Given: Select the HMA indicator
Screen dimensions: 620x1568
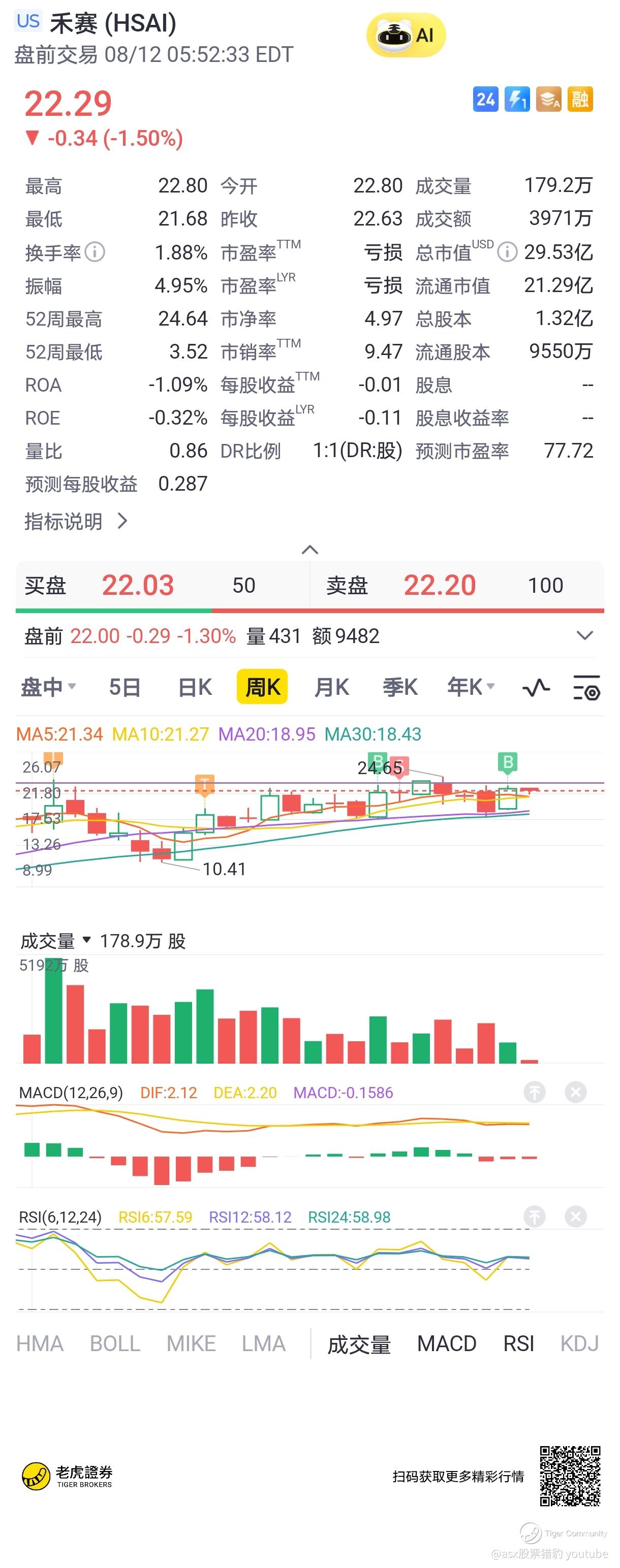Looking at the screenshot, I should pyautogui.click(x=40, y=1343).
